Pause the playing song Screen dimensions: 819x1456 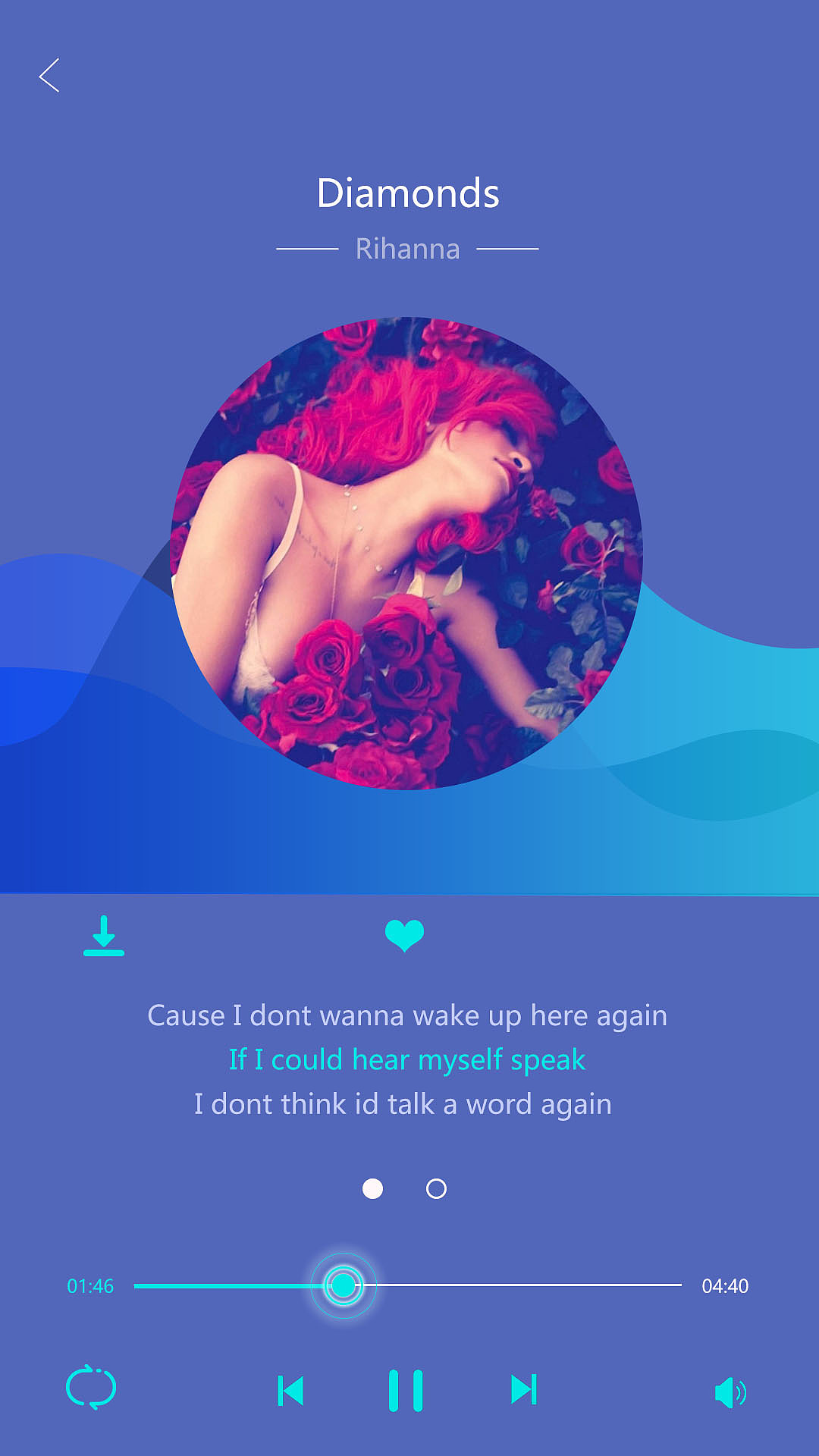click(x=406, y=1391)
